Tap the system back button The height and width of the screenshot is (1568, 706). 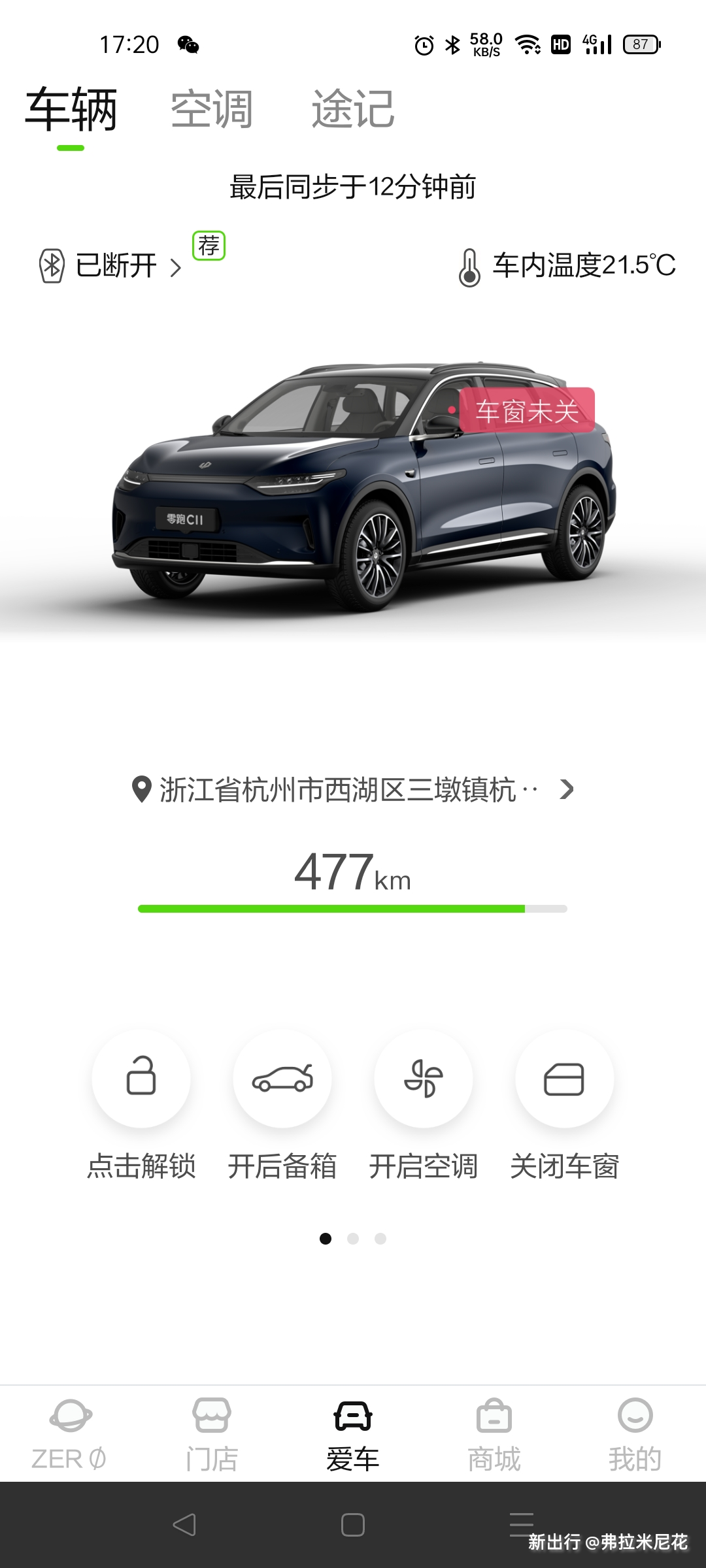click(184, 1525)
